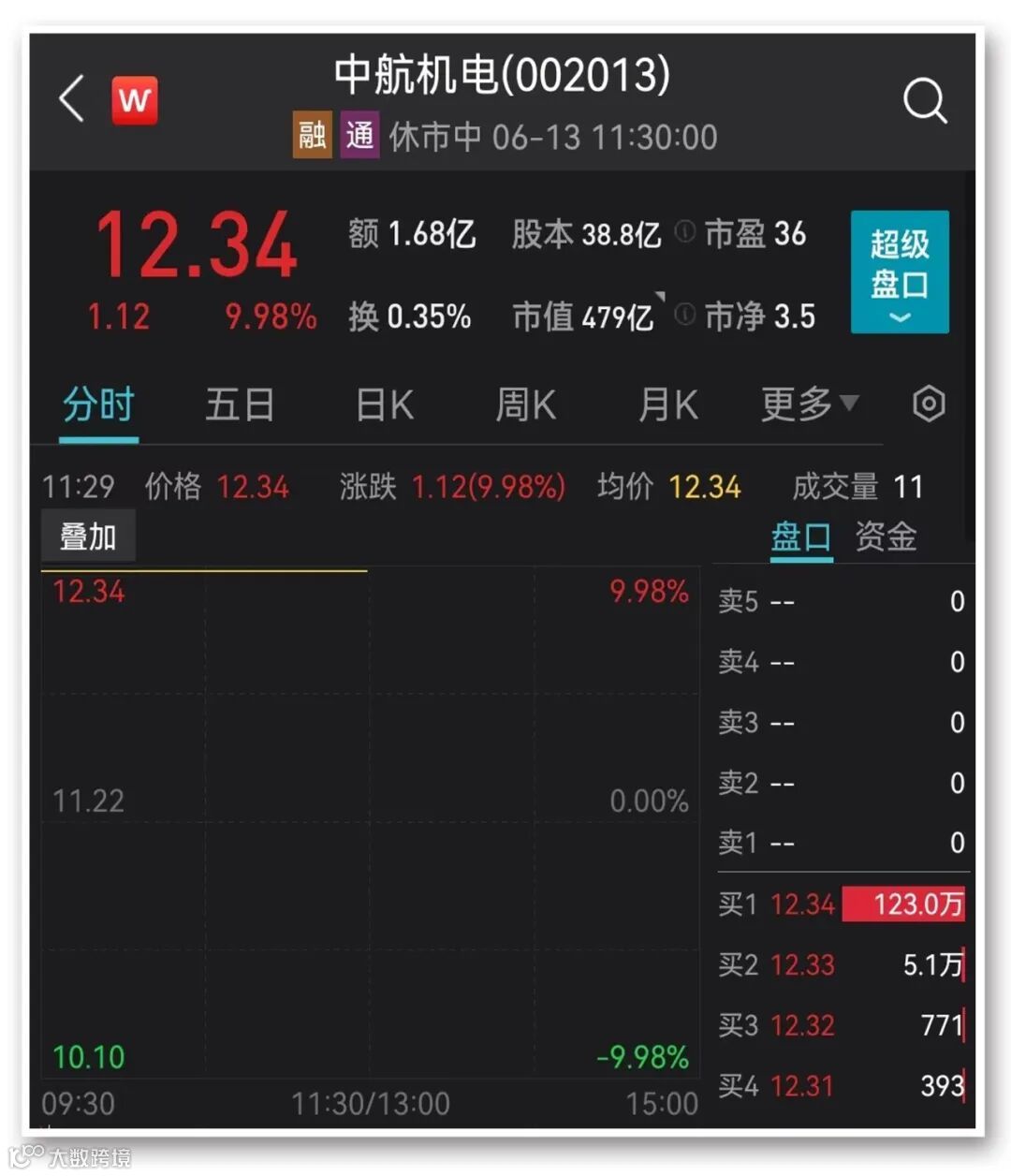Switch to the 五日 chart tab
This screenshot has height=1176, width=1011.
pyautogui.click(x=240, y=405)
